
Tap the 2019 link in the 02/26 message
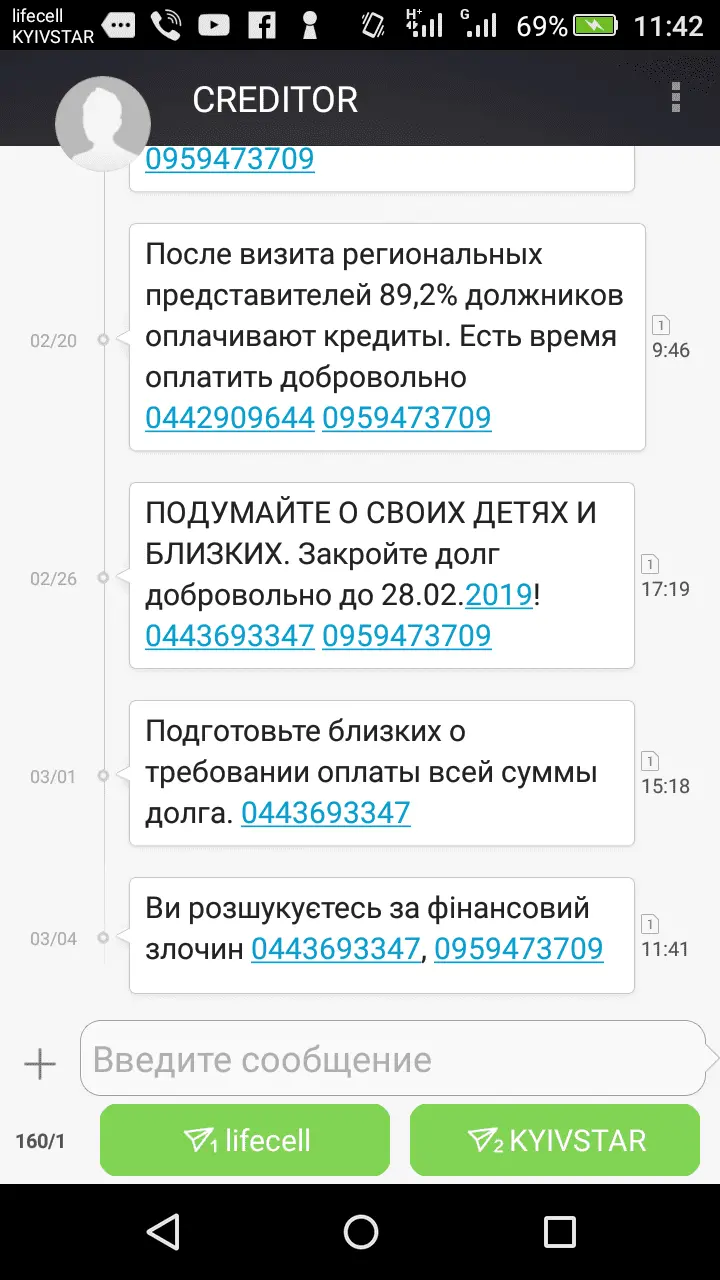[x=499, y=595]
